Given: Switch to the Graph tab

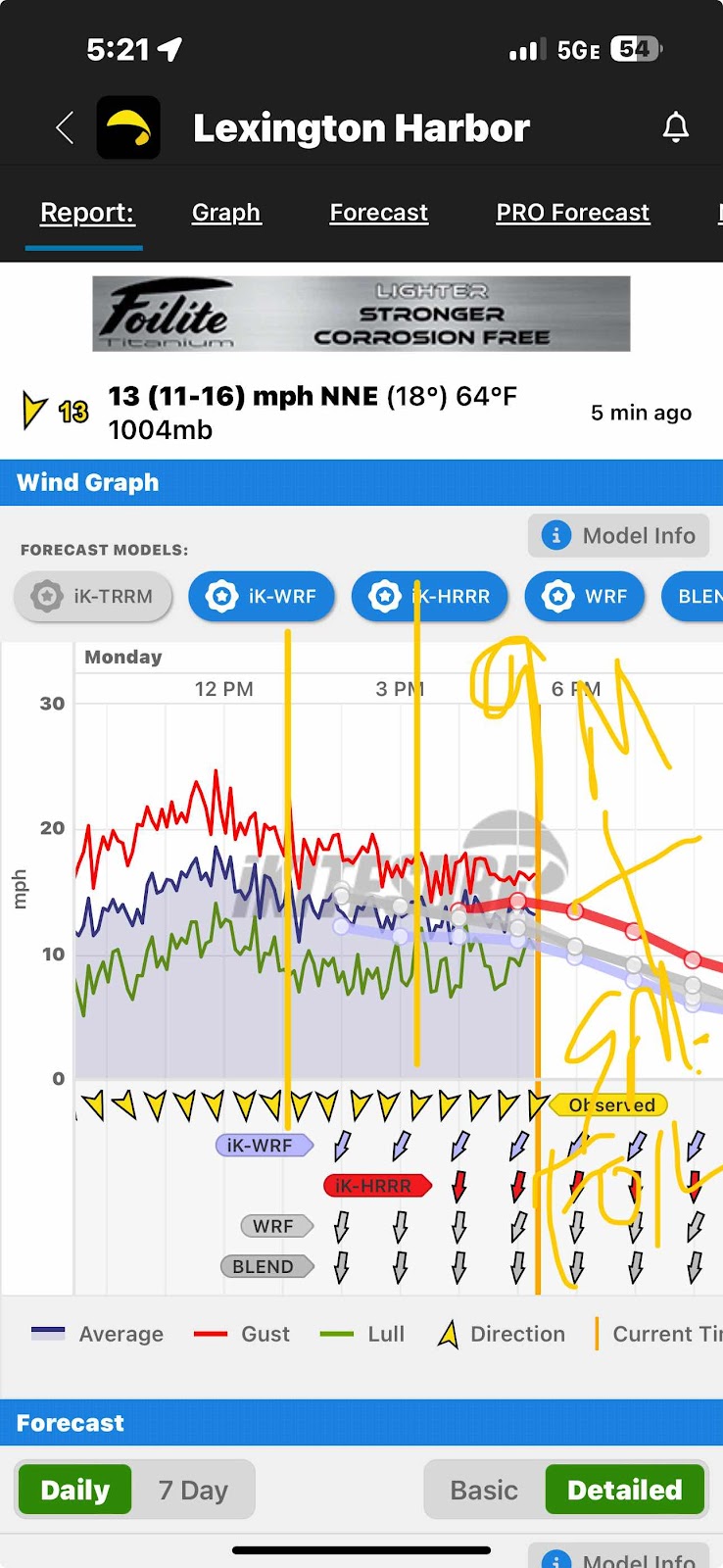Looking at the screenshot, I should point(226,213).
